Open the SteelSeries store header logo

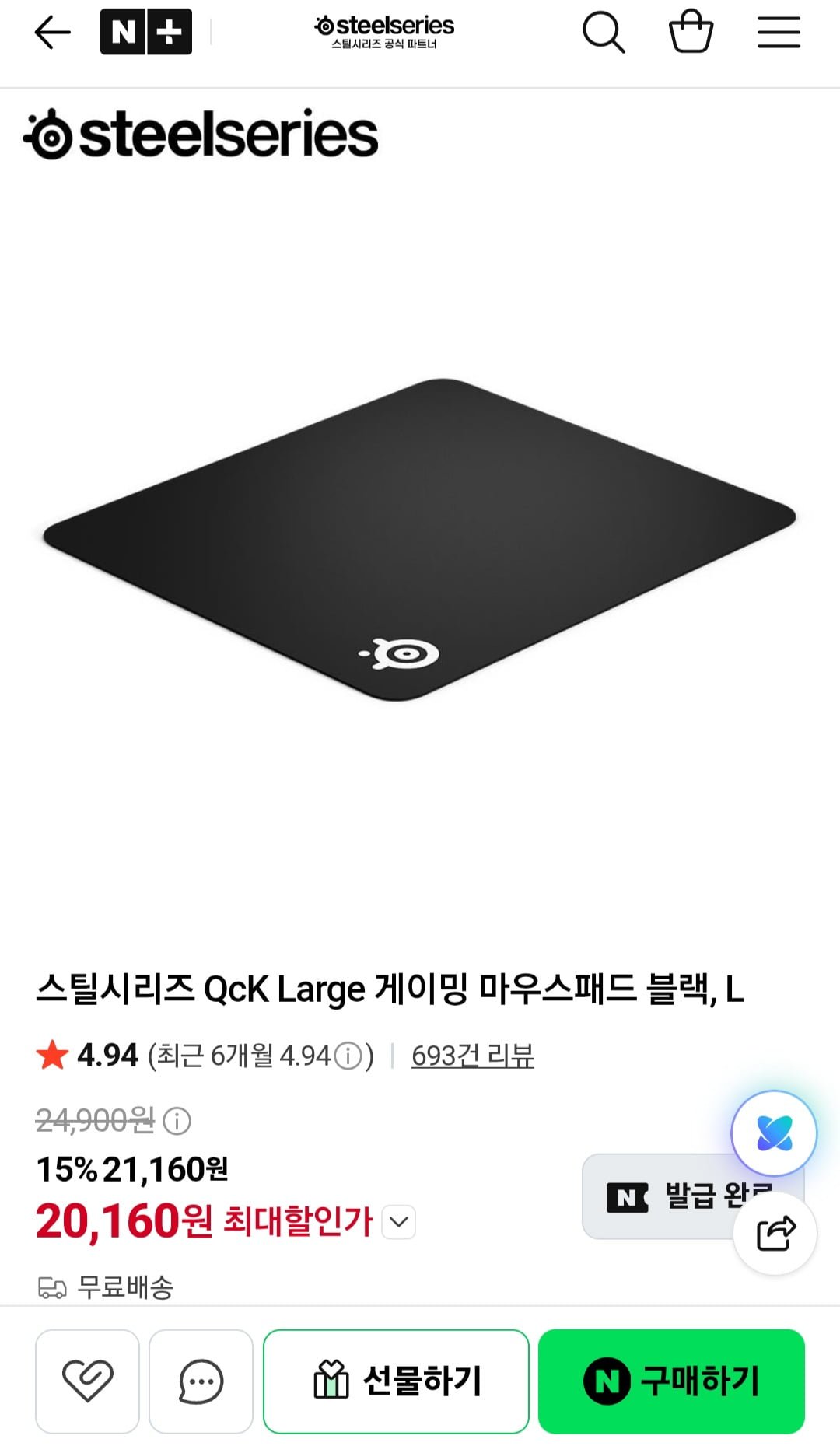pyautogui.click(x=384, y=32)
